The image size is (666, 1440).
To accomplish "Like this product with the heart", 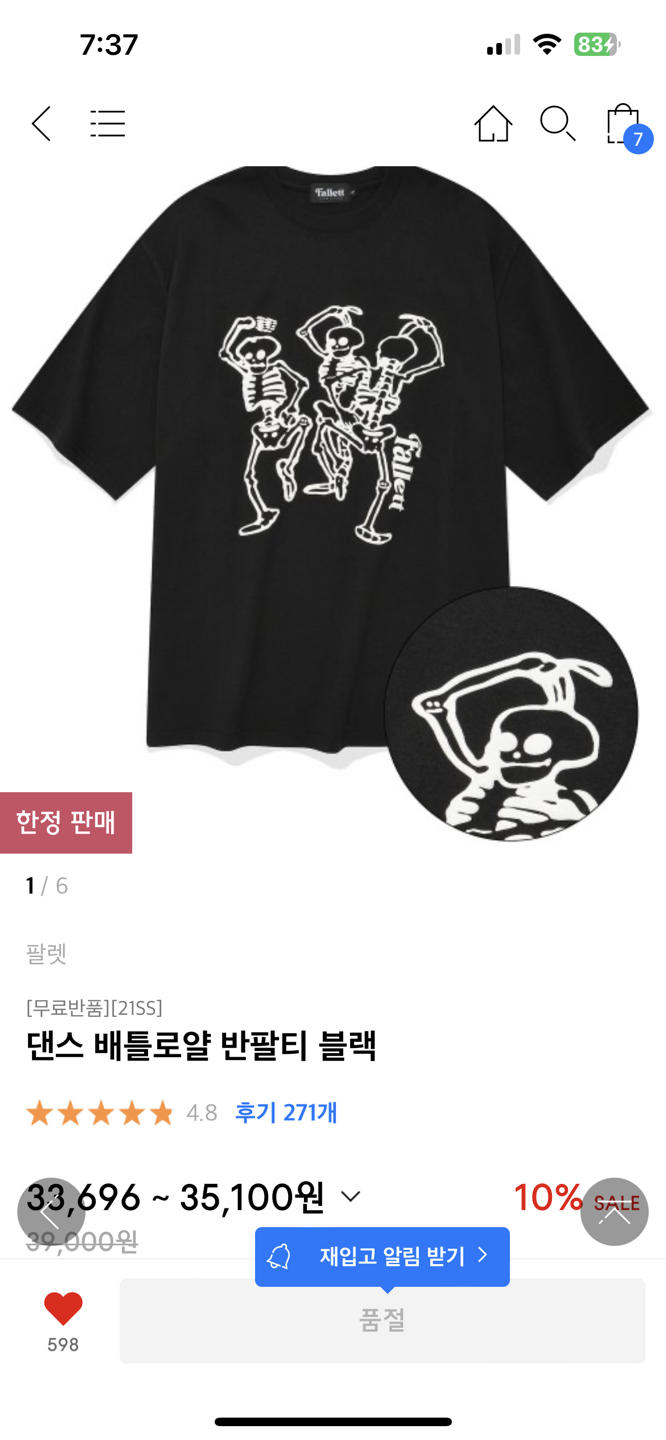I will 63,1308.
